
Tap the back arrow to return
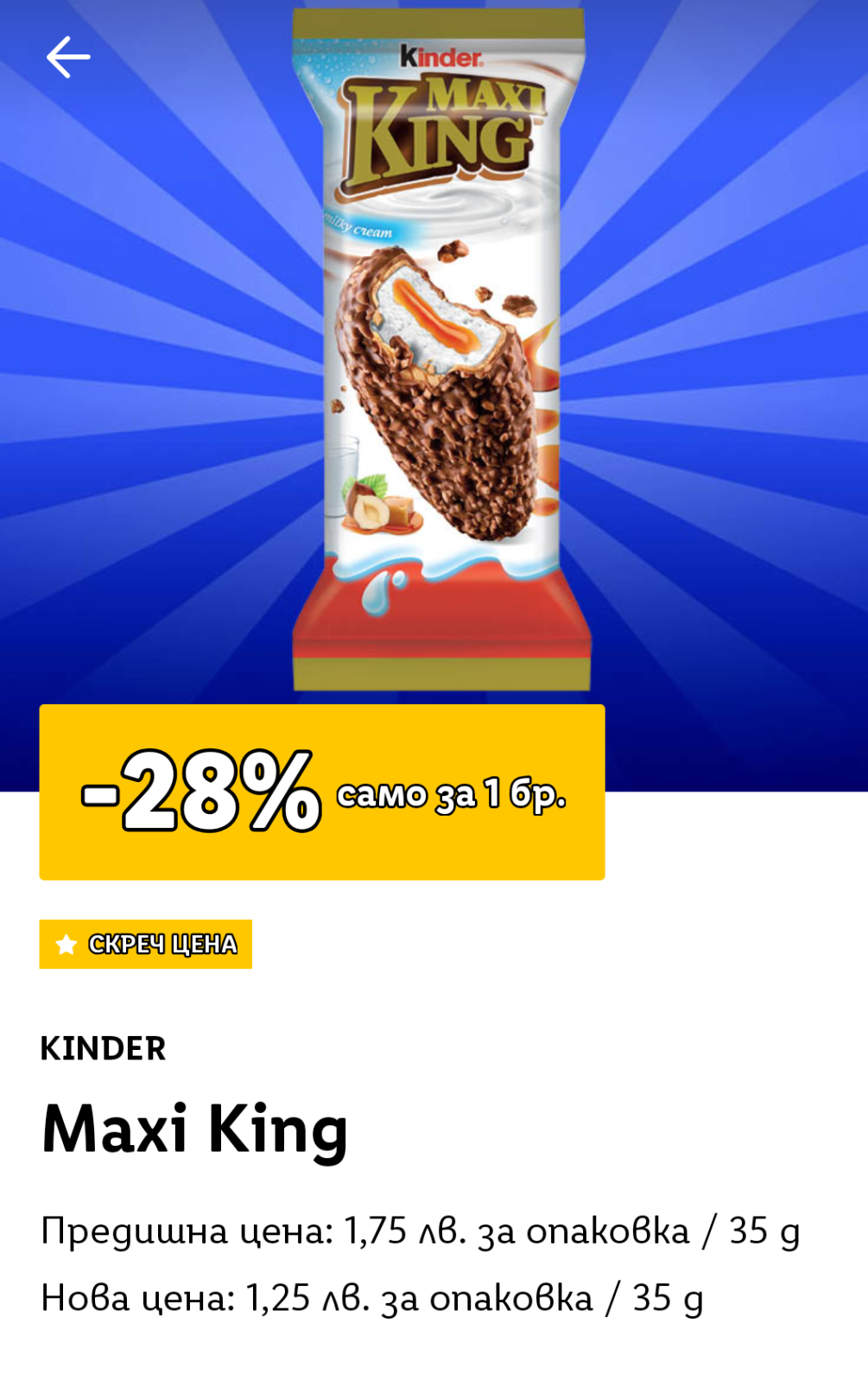click(x=68, y=57)
